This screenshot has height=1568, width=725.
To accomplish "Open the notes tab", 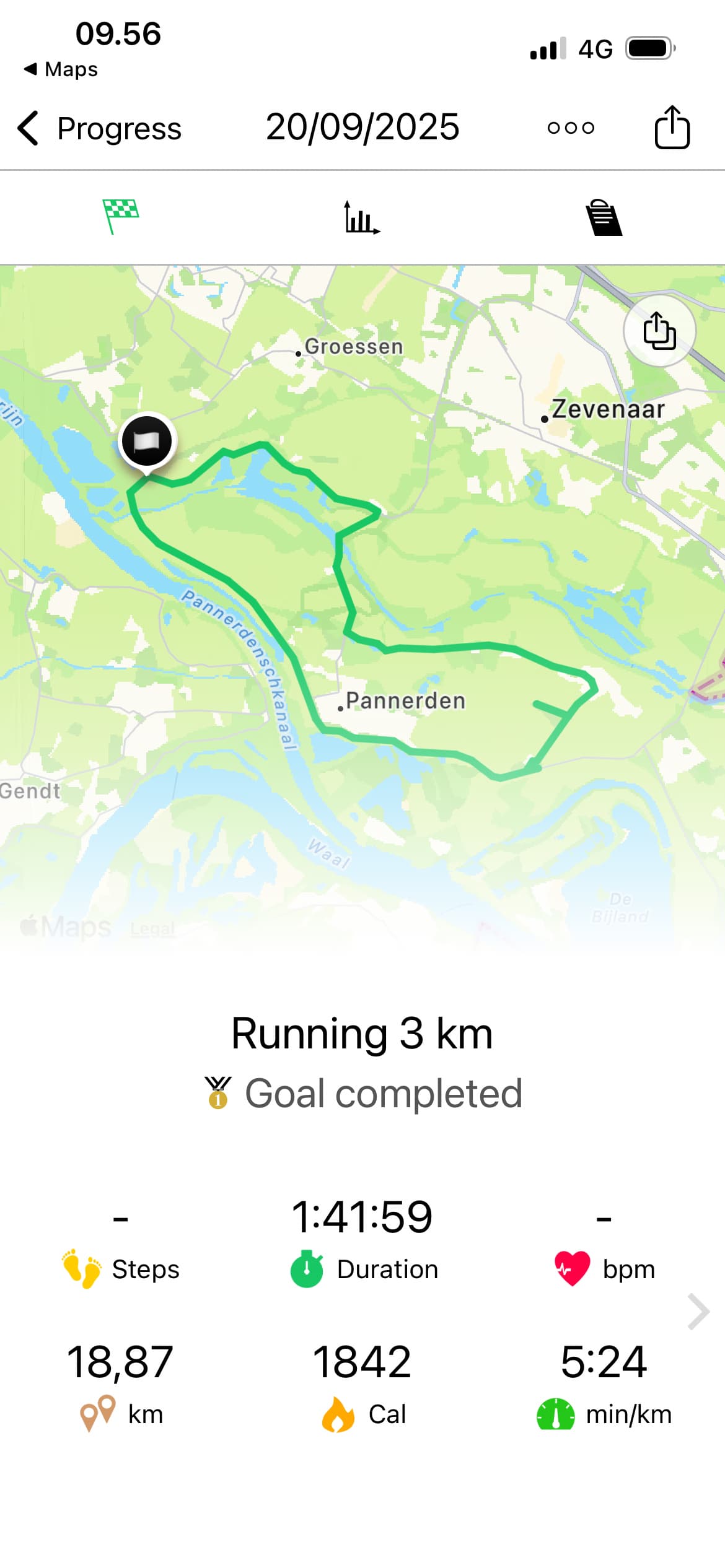I will click(604, 217).
